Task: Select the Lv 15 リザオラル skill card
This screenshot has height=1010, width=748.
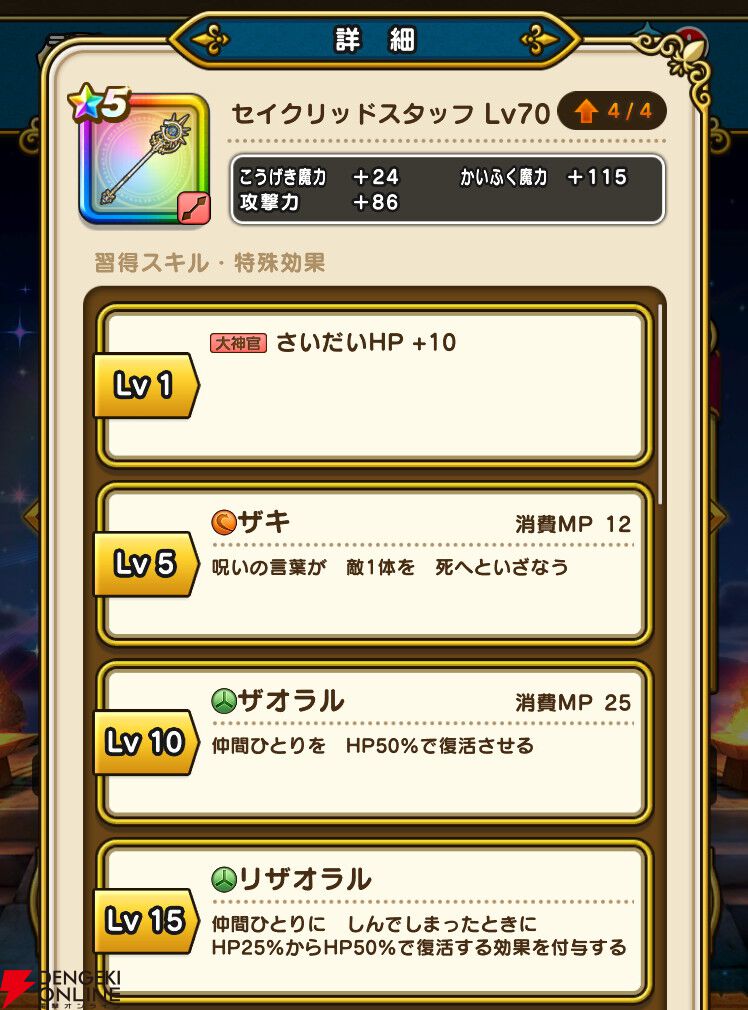Action: tap(374, 921)
